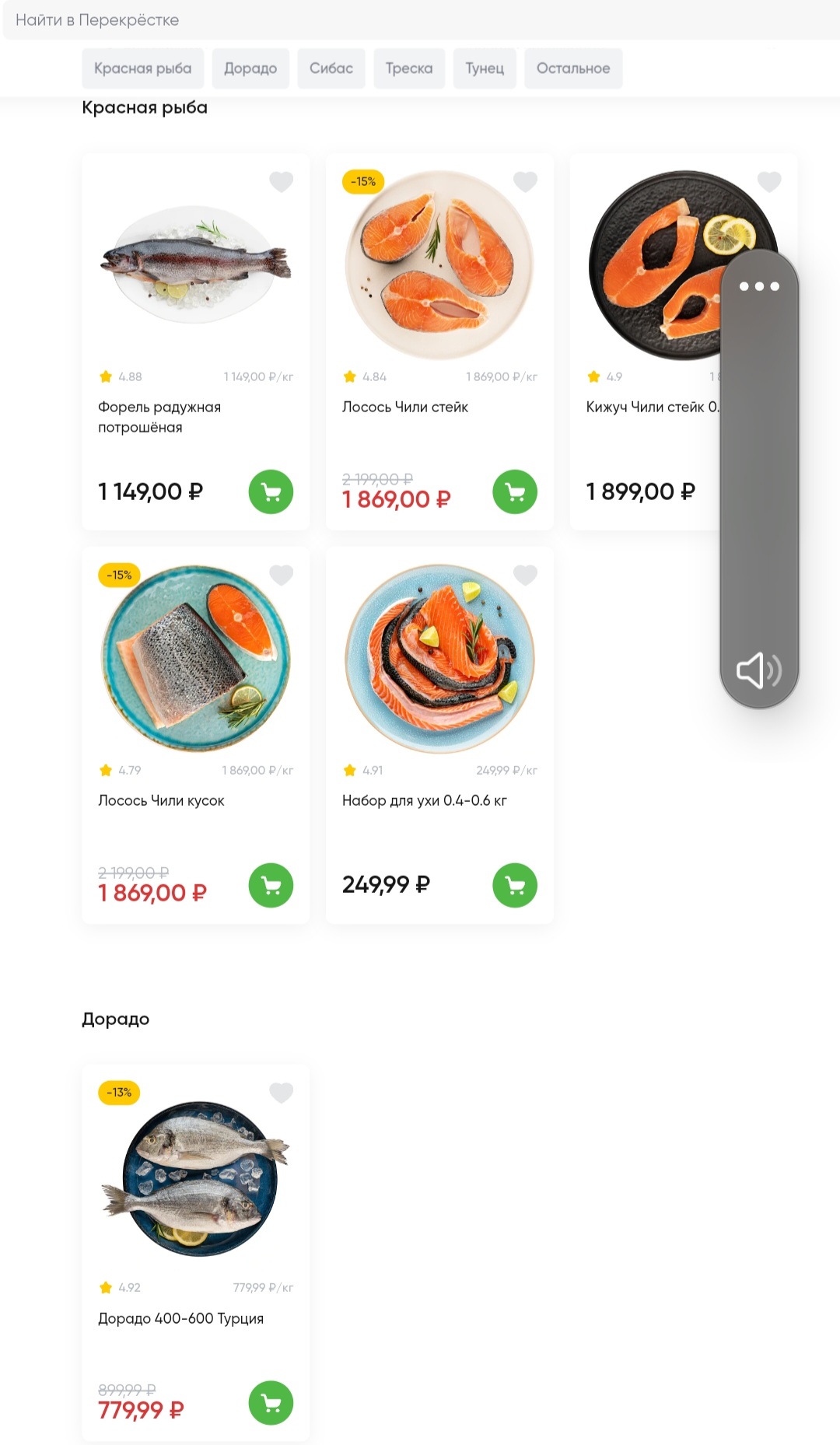Mute sound with the volume panel speaker icon
Screen dimensions: 840x1445
click(x=759, y=670)
